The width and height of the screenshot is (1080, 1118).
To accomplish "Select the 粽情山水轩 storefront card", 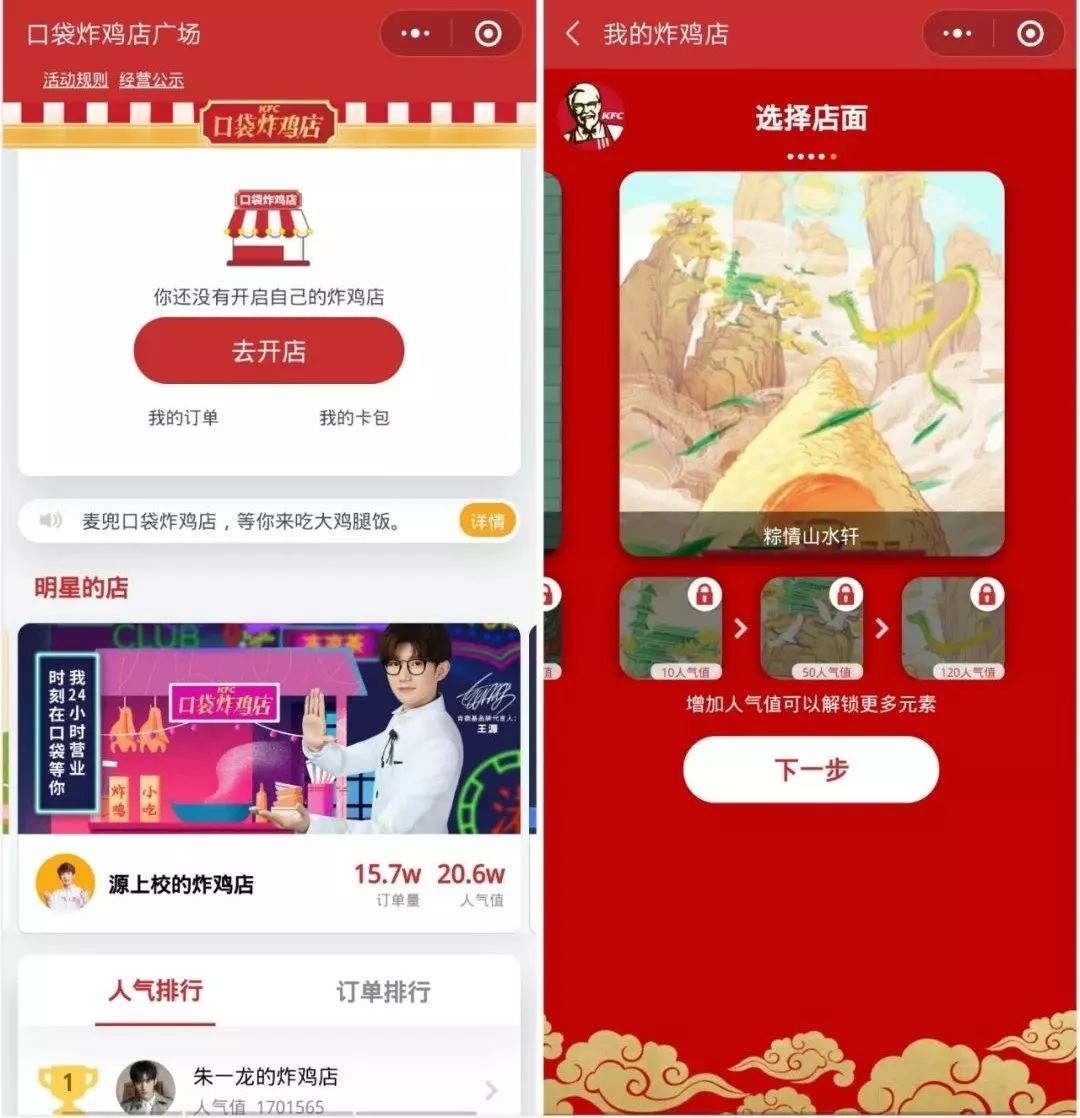I will click(811, 363).
